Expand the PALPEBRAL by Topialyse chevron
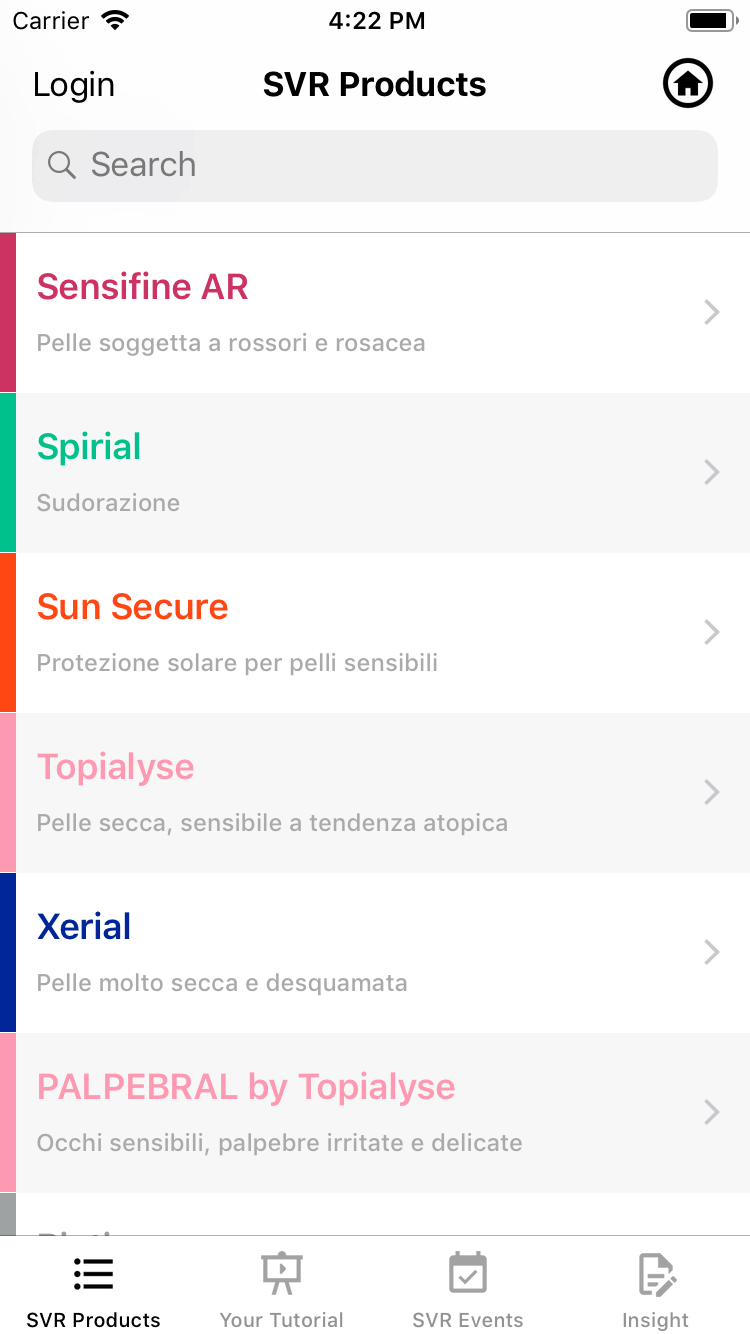The image size is (750, 1334). tap(711, 1112)
